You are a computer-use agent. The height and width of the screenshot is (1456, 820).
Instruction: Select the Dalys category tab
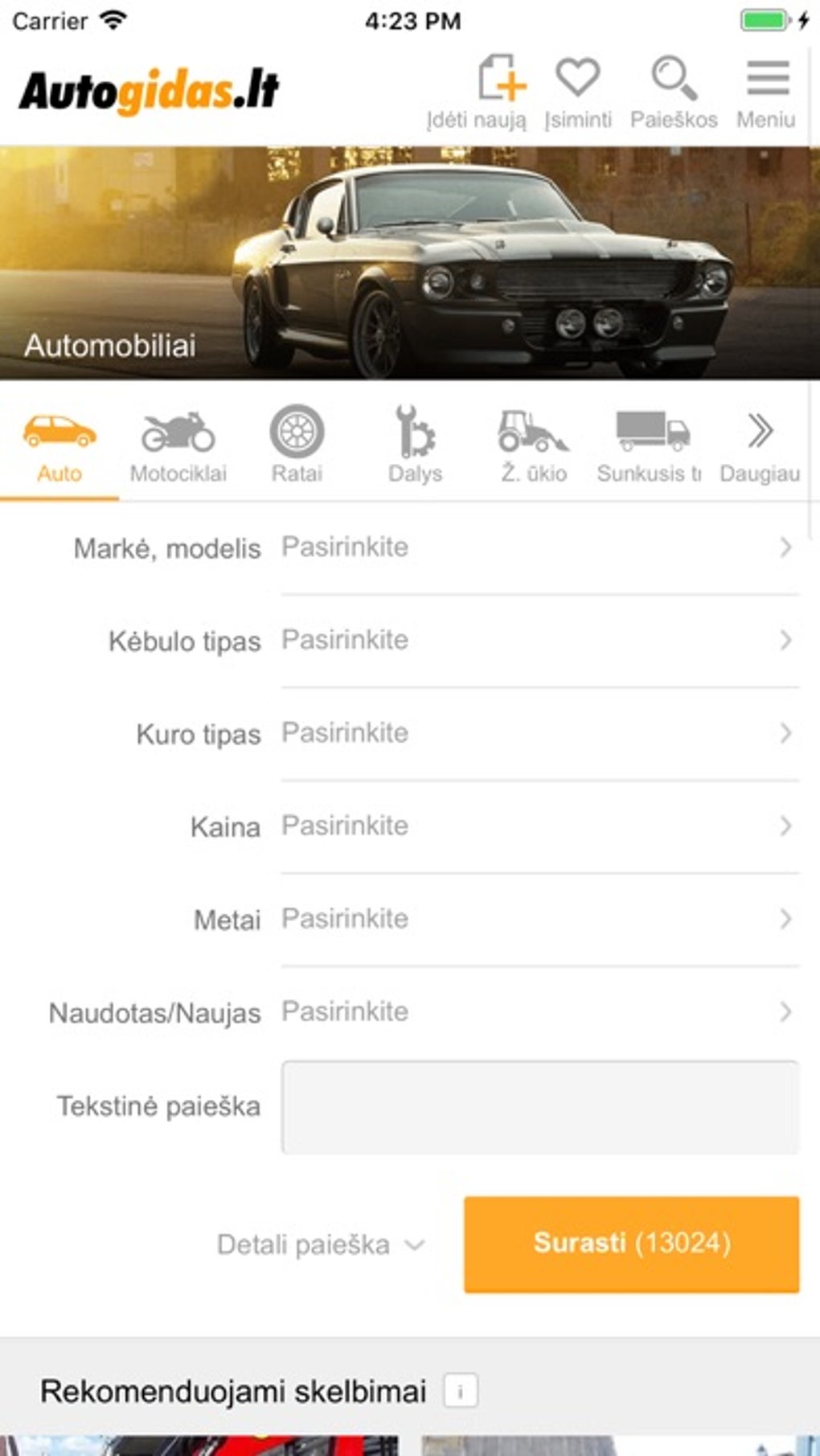pos(415,449)
